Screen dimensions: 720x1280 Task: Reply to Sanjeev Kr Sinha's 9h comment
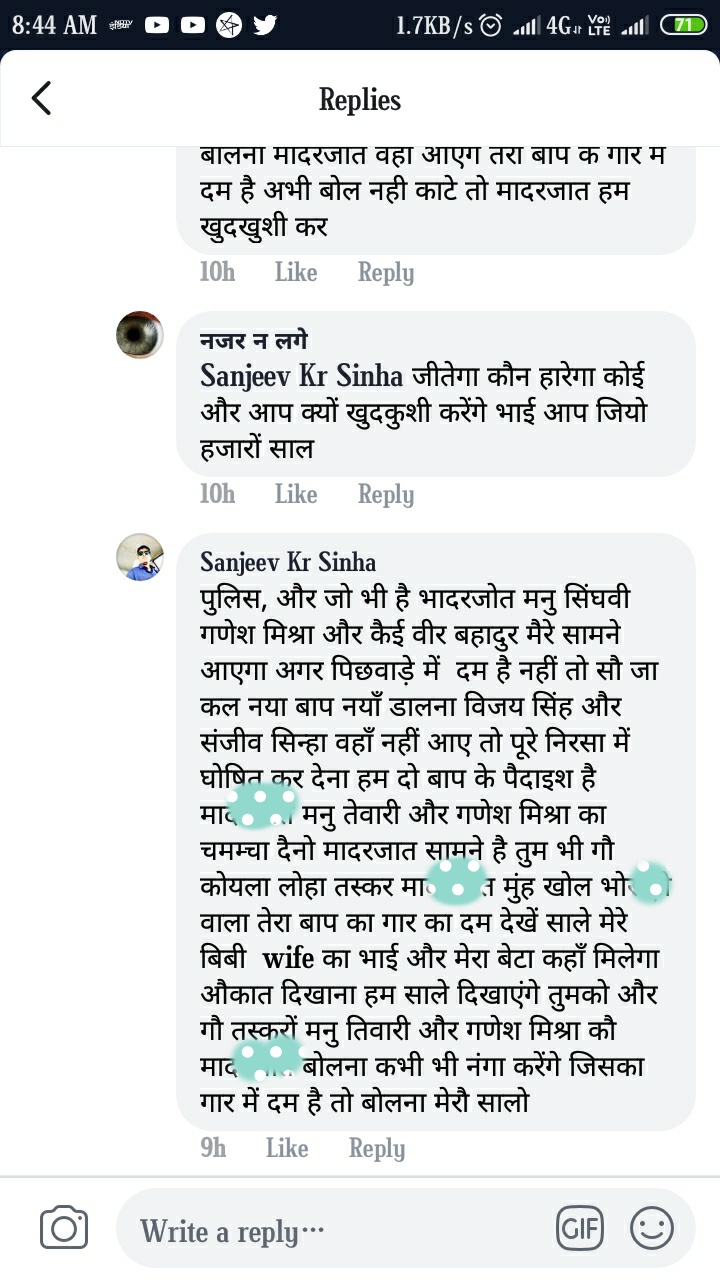[377, 1148]
